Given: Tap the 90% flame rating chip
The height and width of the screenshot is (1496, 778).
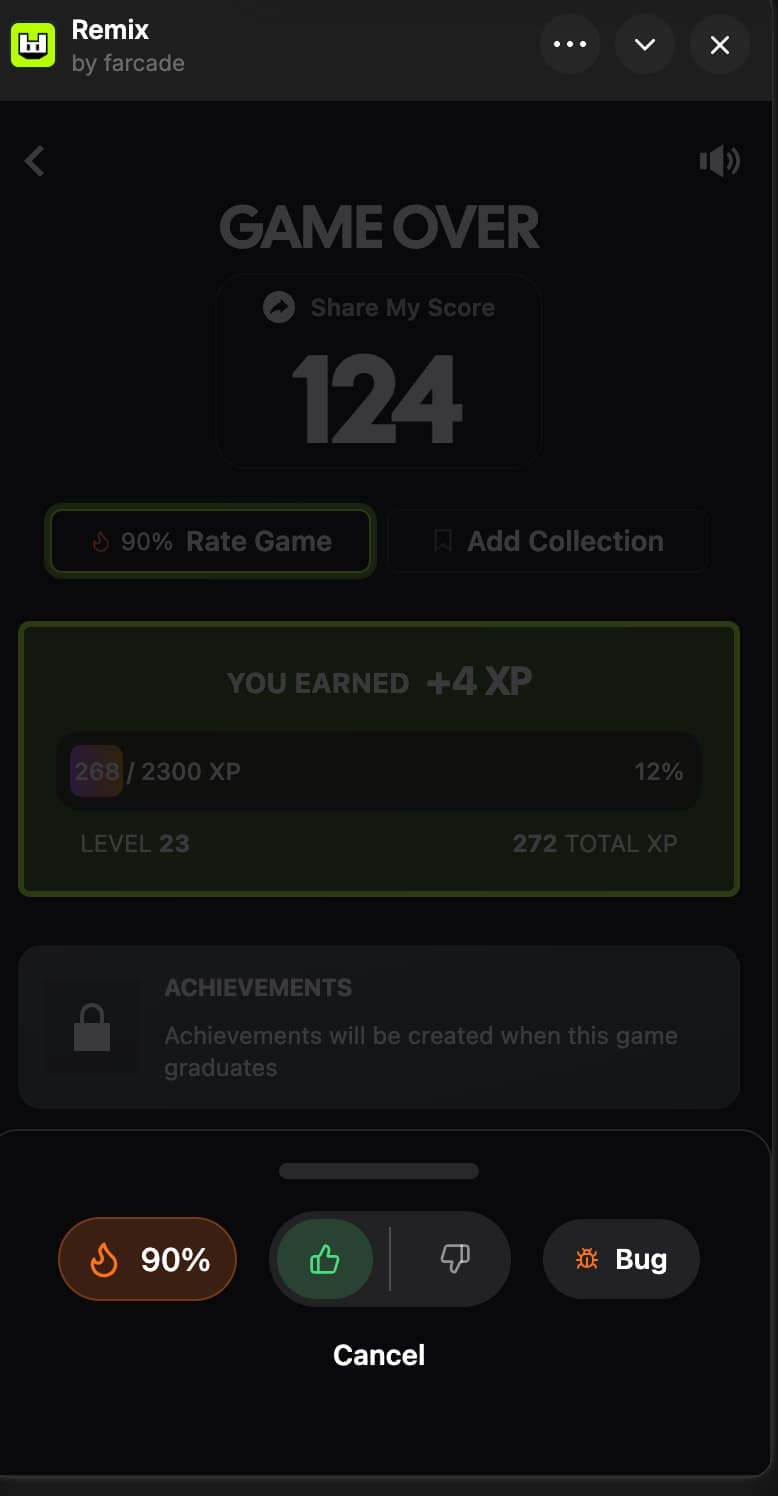Looking at the screenshot, I should 148,1259.
